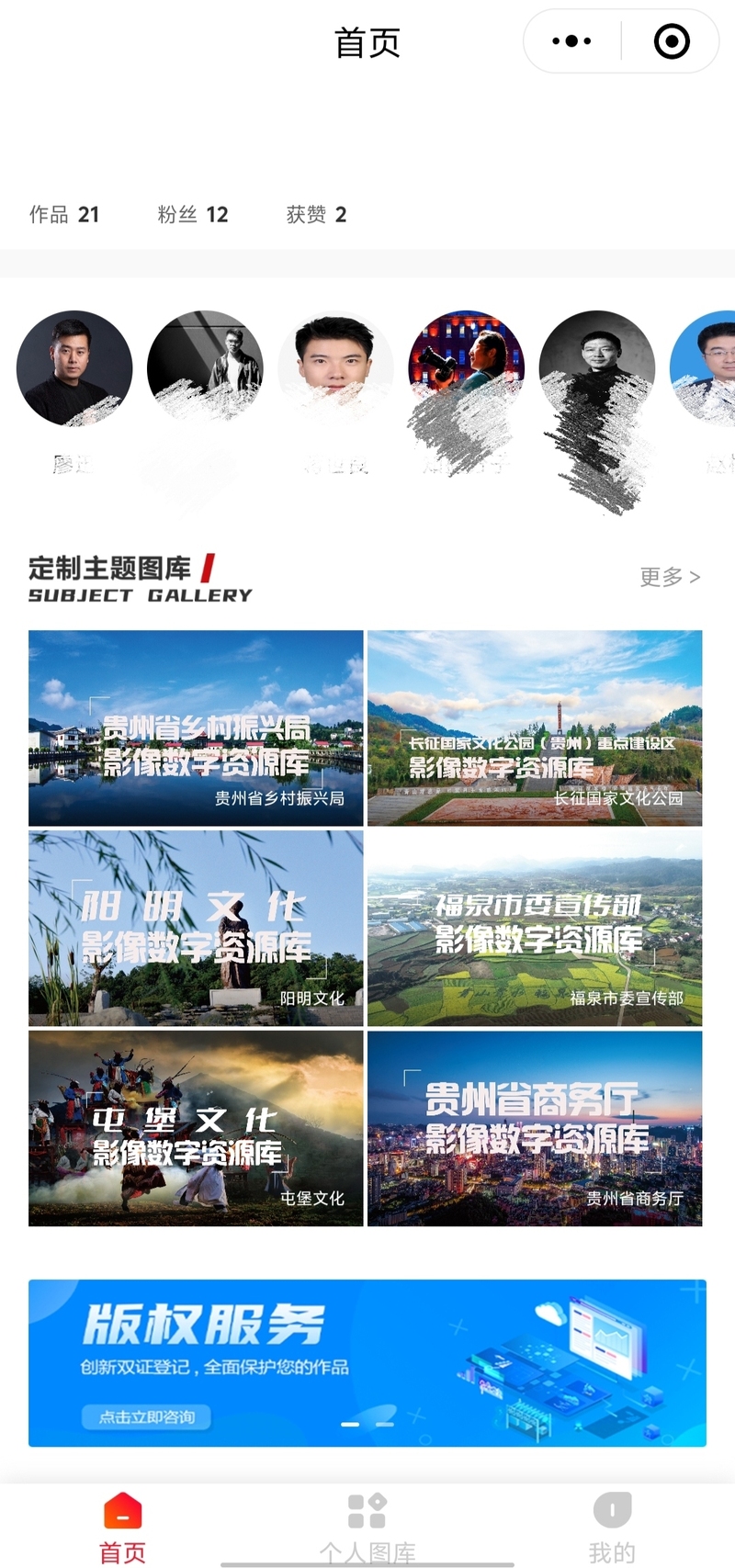735x1568 pixels.
Task: Open 屯堡文化 image gallery
Action: 196,1128
